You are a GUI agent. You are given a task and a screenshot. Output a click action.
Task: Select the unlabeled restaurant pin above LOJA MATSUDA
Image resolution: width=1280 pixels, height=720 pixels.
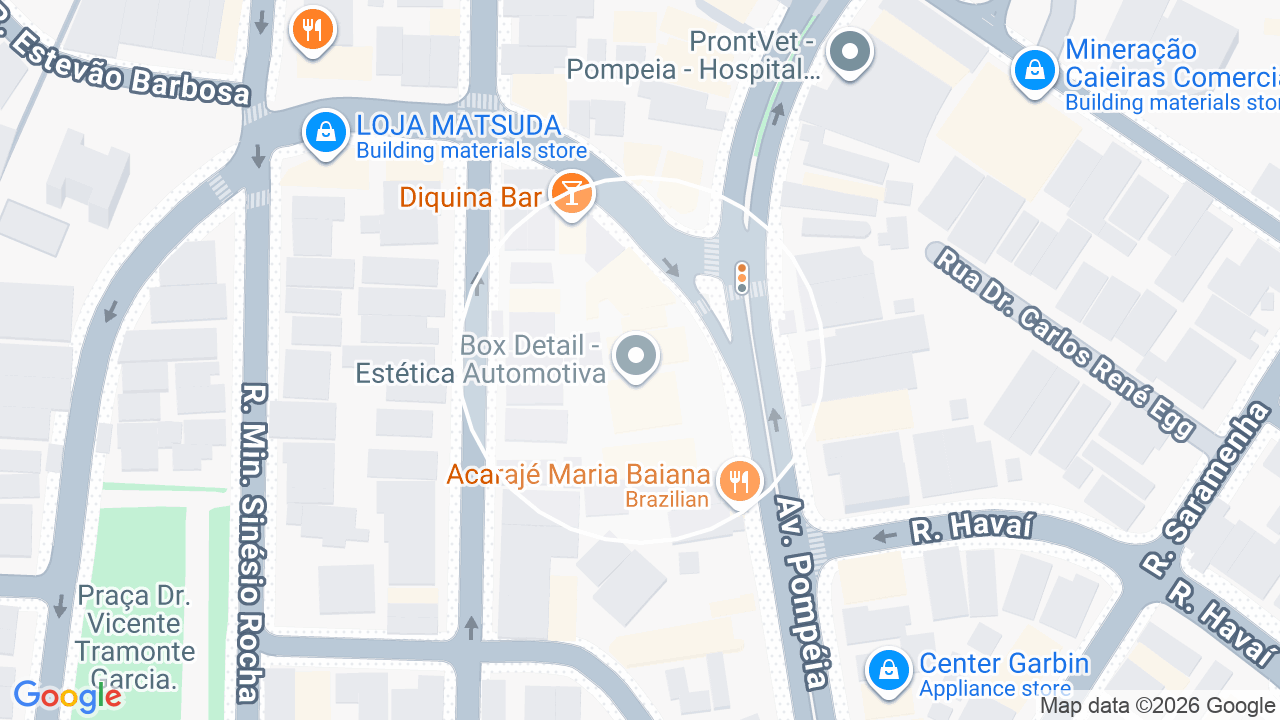tap(313, 29)
